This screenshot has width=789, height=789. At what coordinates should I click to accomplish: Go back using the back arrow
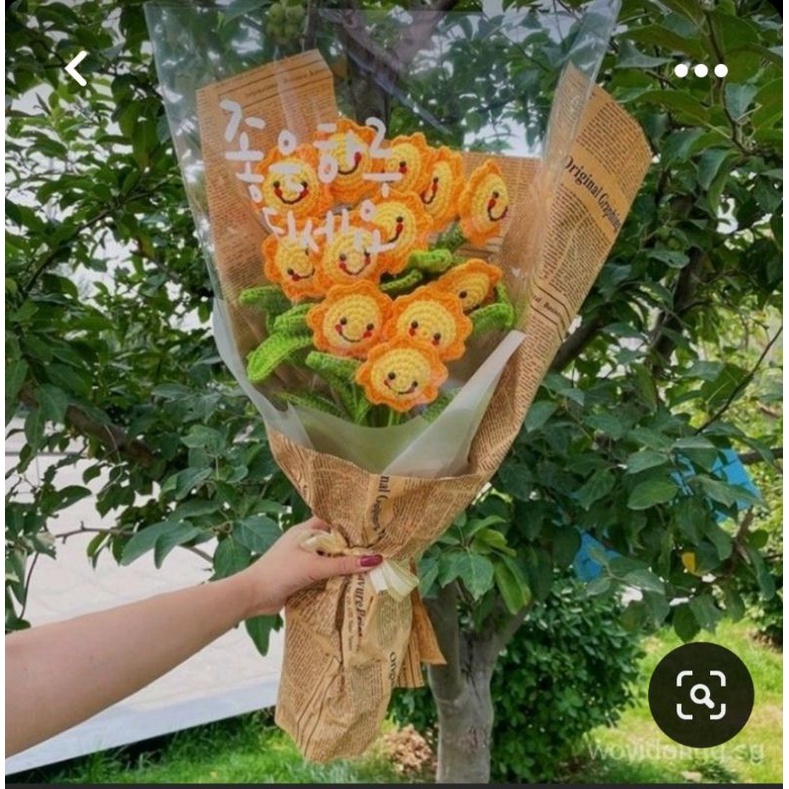[77, 69]
